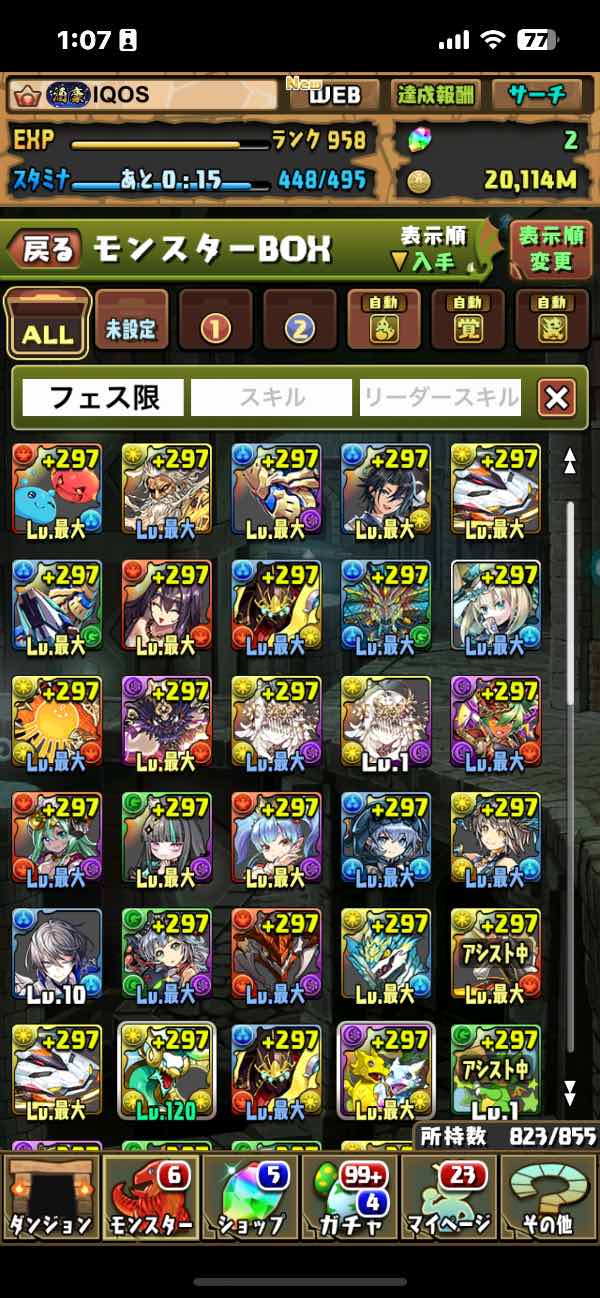The image size is (600, 1298).
Task: Select the フェス限 filter field
Action: (x=103, y=398)
